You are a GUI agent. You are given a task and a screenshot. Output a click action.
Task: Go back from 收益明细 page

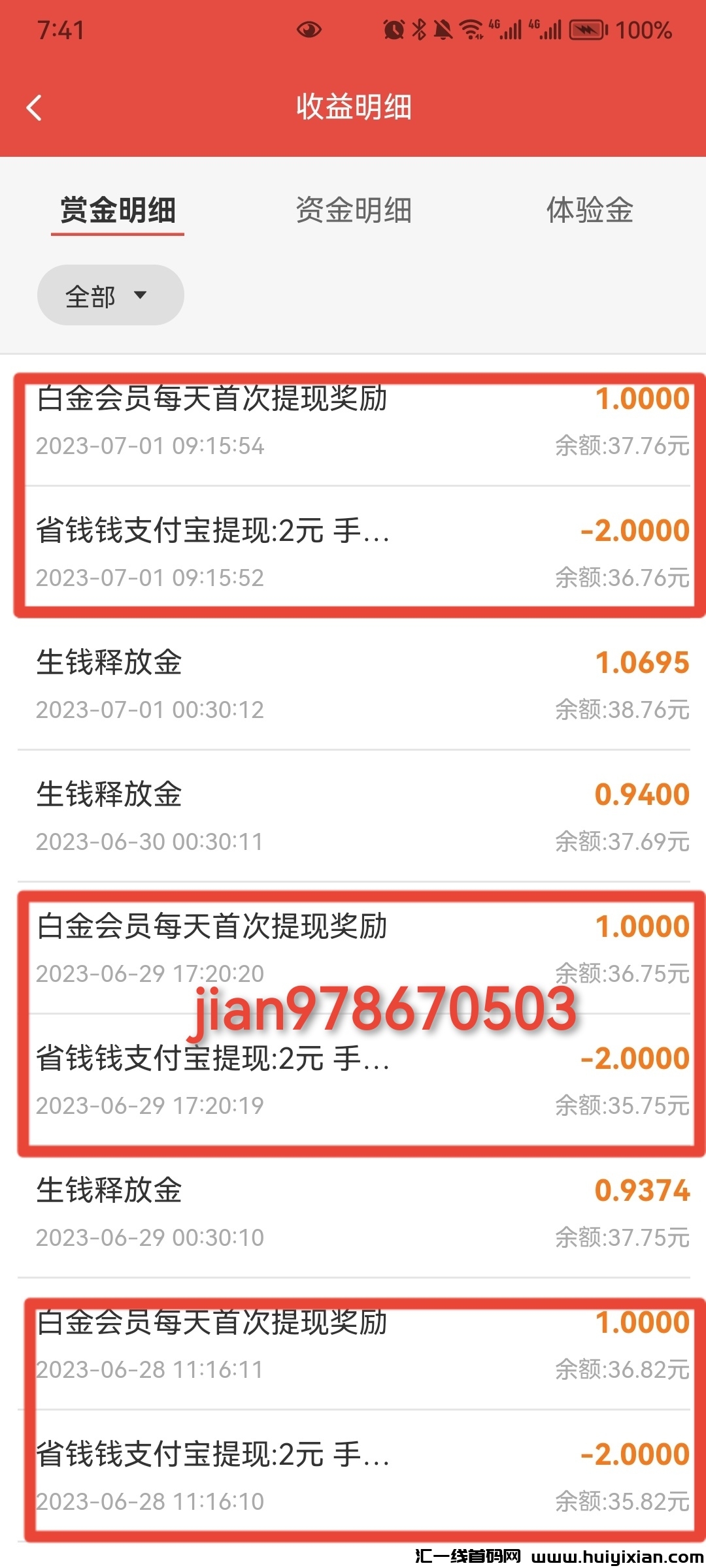pyautogui.click(x=35, y=108)
